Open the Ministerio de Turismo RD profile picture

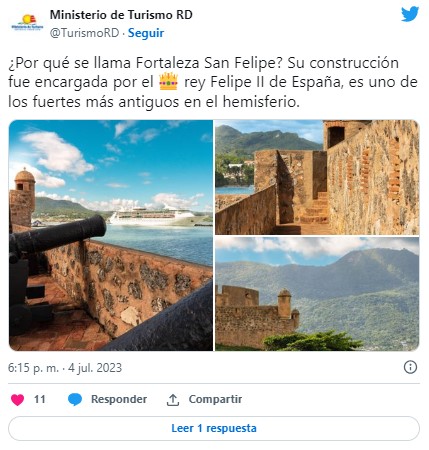pos(27,23)
